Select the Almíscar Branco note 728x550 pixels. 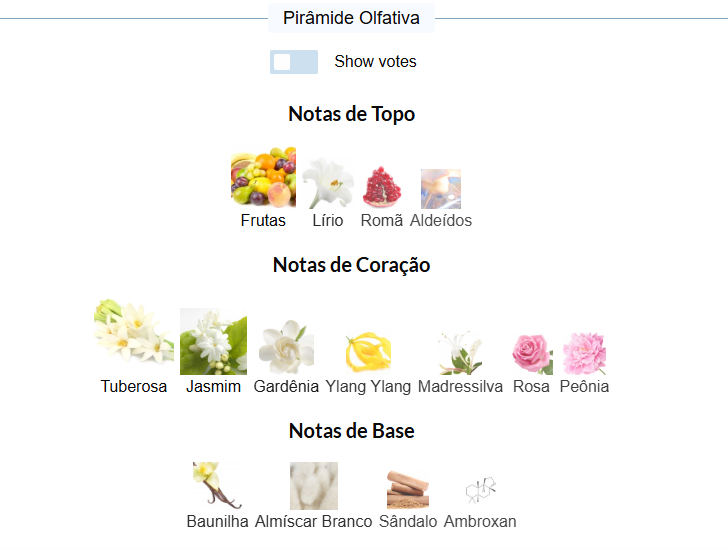pos(313,496)
